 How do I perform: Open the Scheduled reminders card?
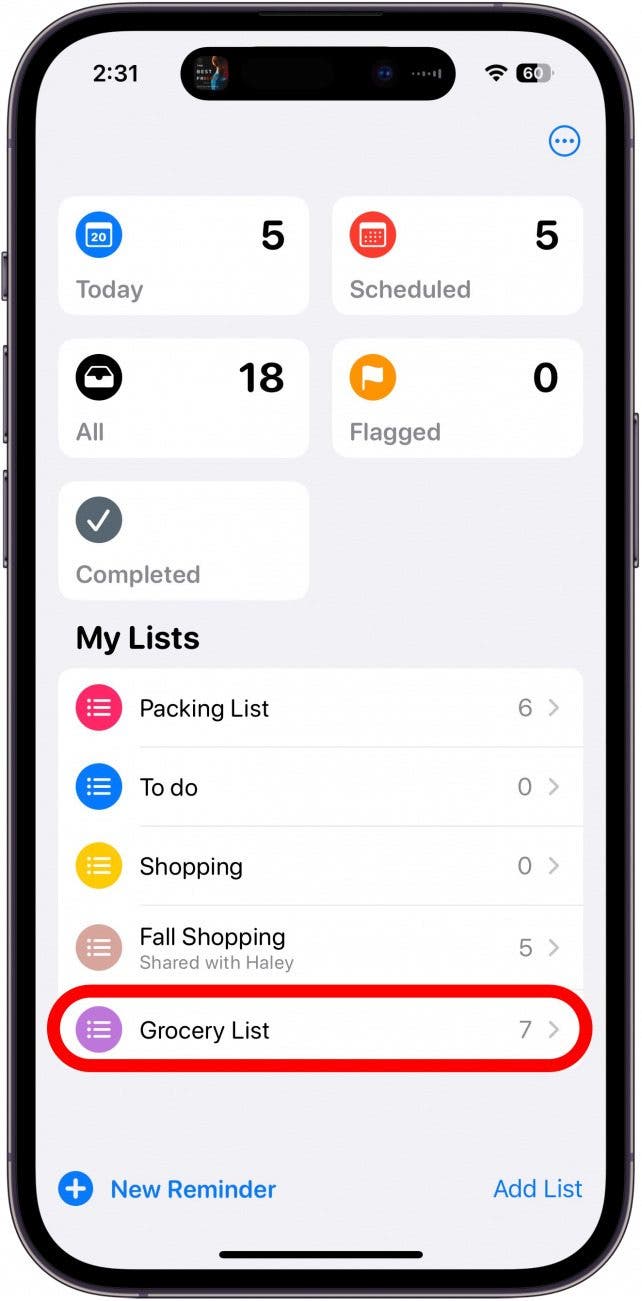click(x=457, y=256)
